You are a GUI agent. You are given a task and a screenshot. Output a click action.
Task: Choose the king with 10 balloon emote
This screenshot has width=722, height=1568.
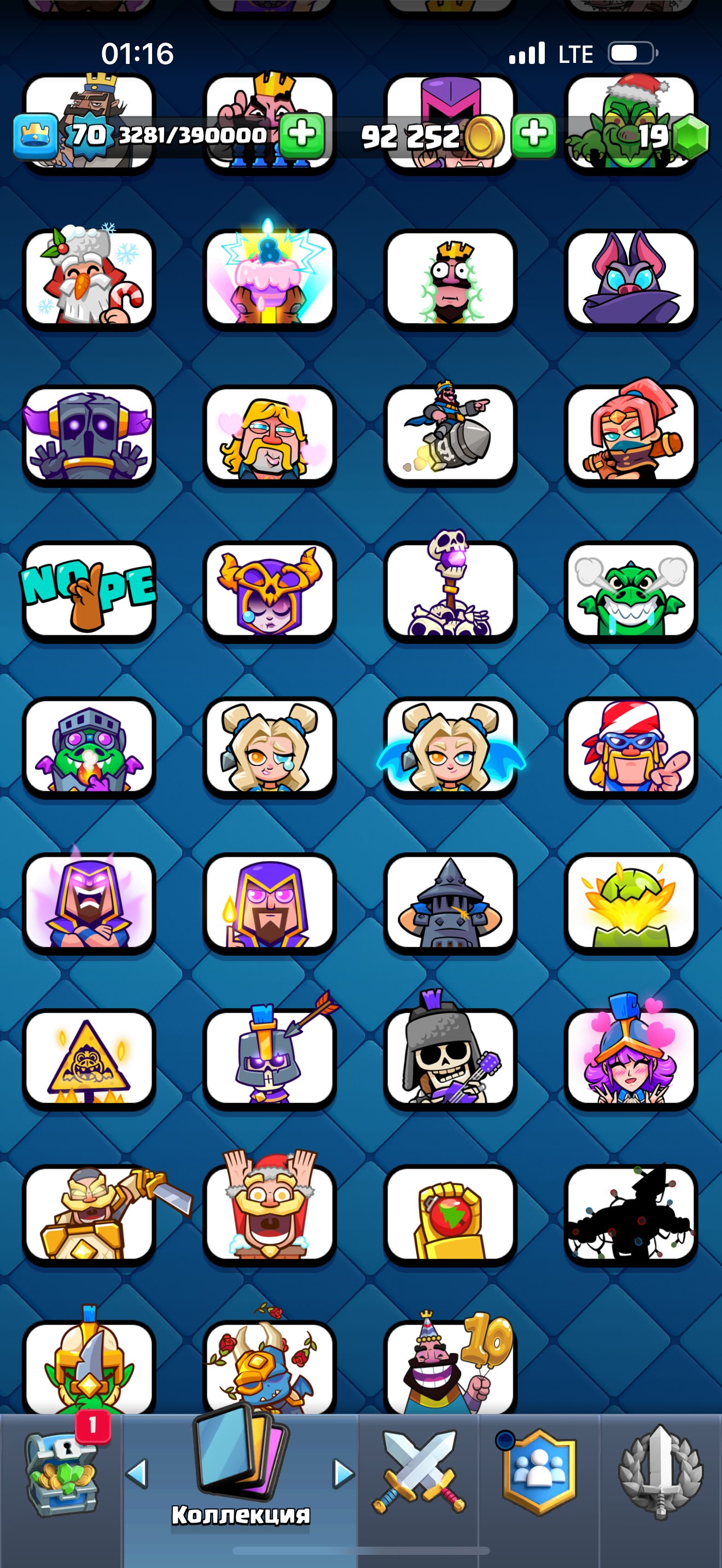coord(450,1366)
